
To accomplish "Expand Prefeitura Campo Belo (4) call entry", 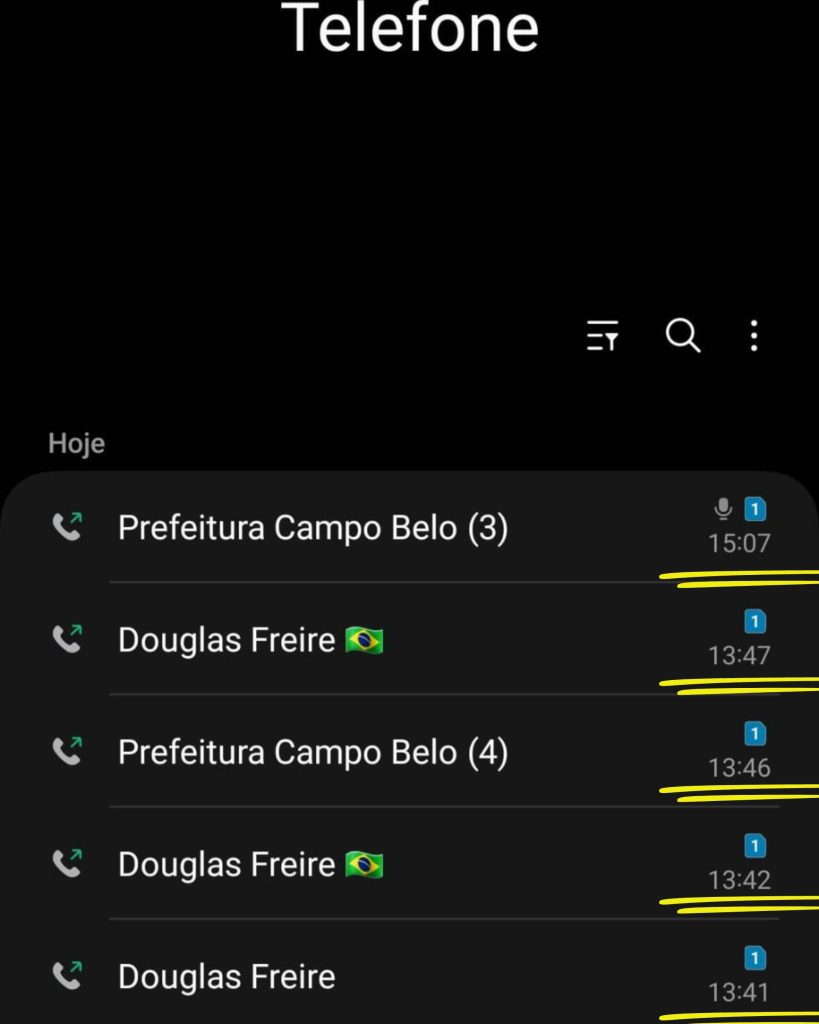I will [x=410, y=751].
